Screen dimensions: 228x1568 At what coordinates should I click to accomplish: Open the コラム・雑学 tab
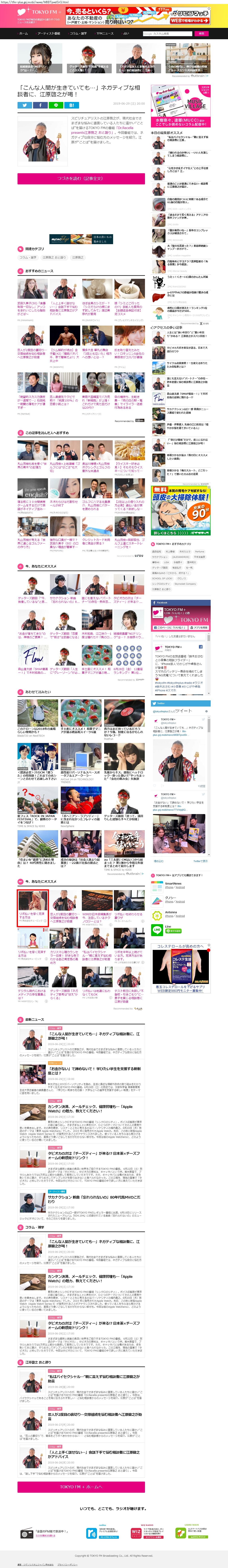pyautogui.click(x=78, y=33)
